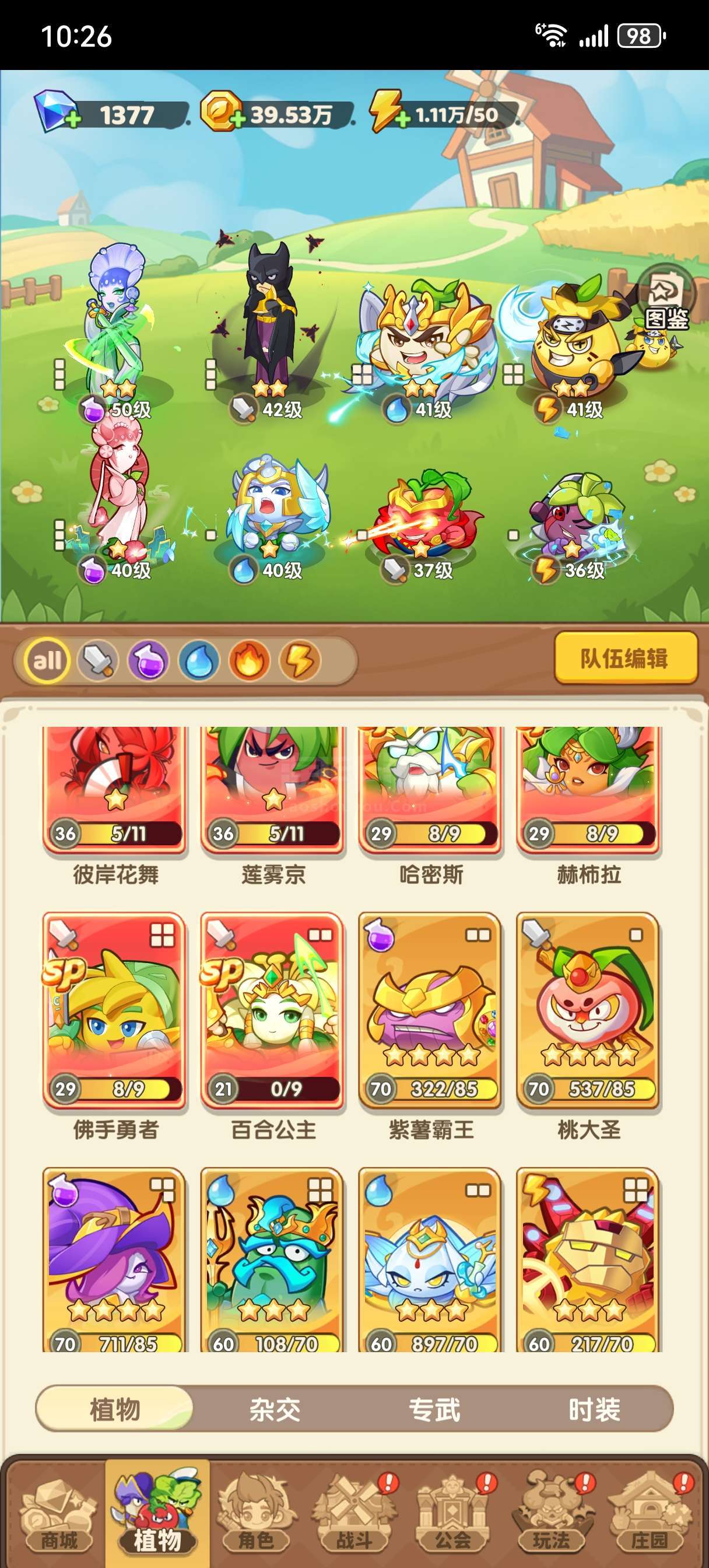The width and height of the screenshot is (709, 1568).
Task: Tap the 队伍编辑 team edit button
Action: click(625, 658)
